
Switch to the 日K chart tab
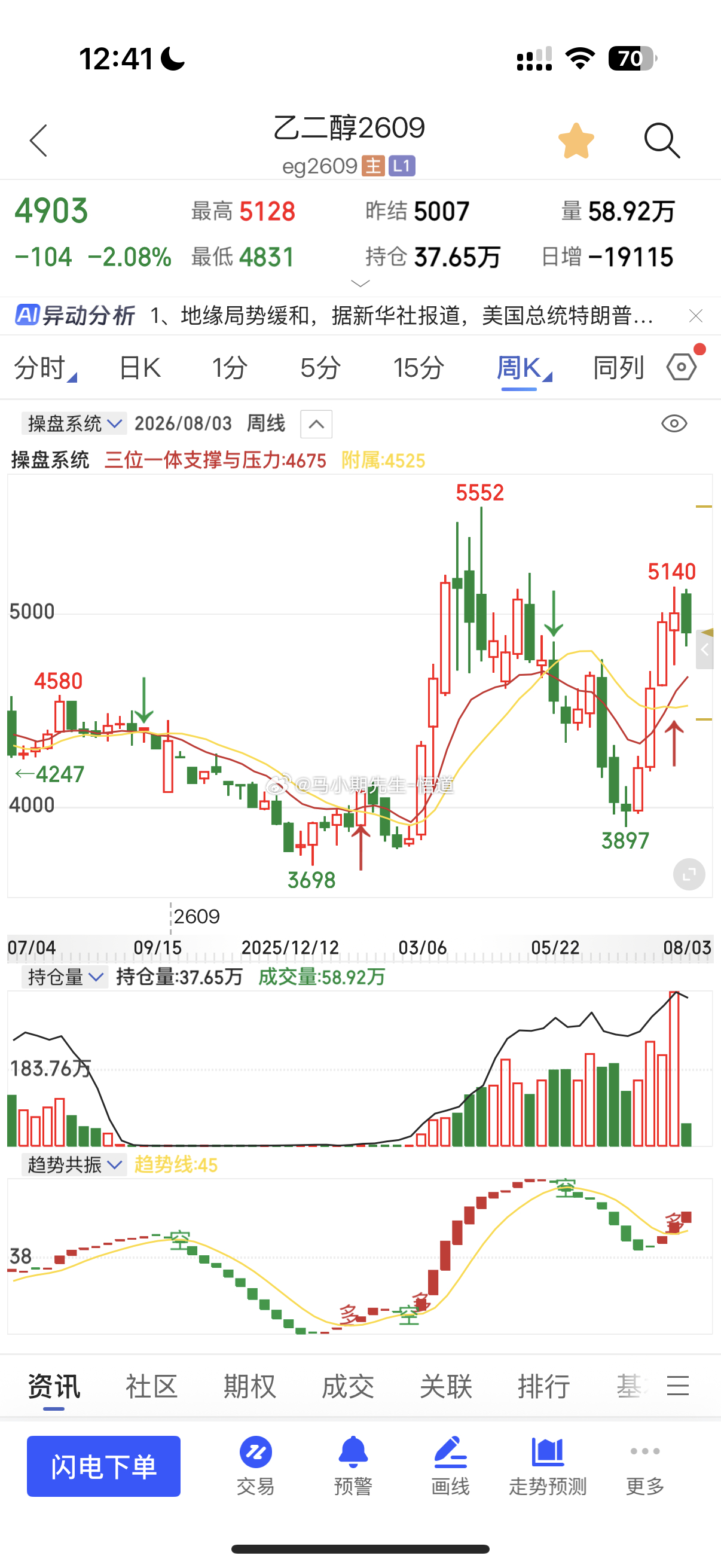[140, 368]
